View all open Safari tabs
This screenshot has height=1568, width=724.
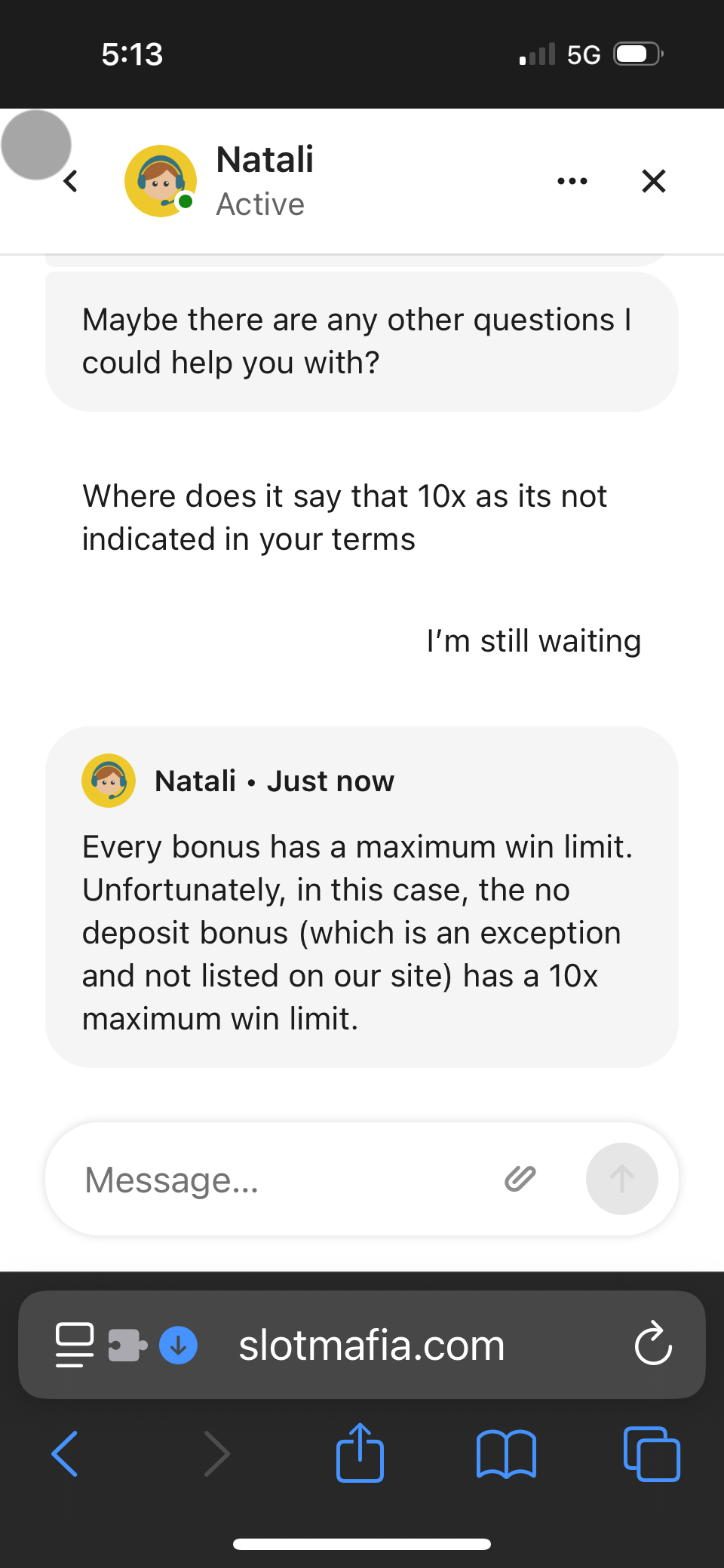tap(652, 1453)
